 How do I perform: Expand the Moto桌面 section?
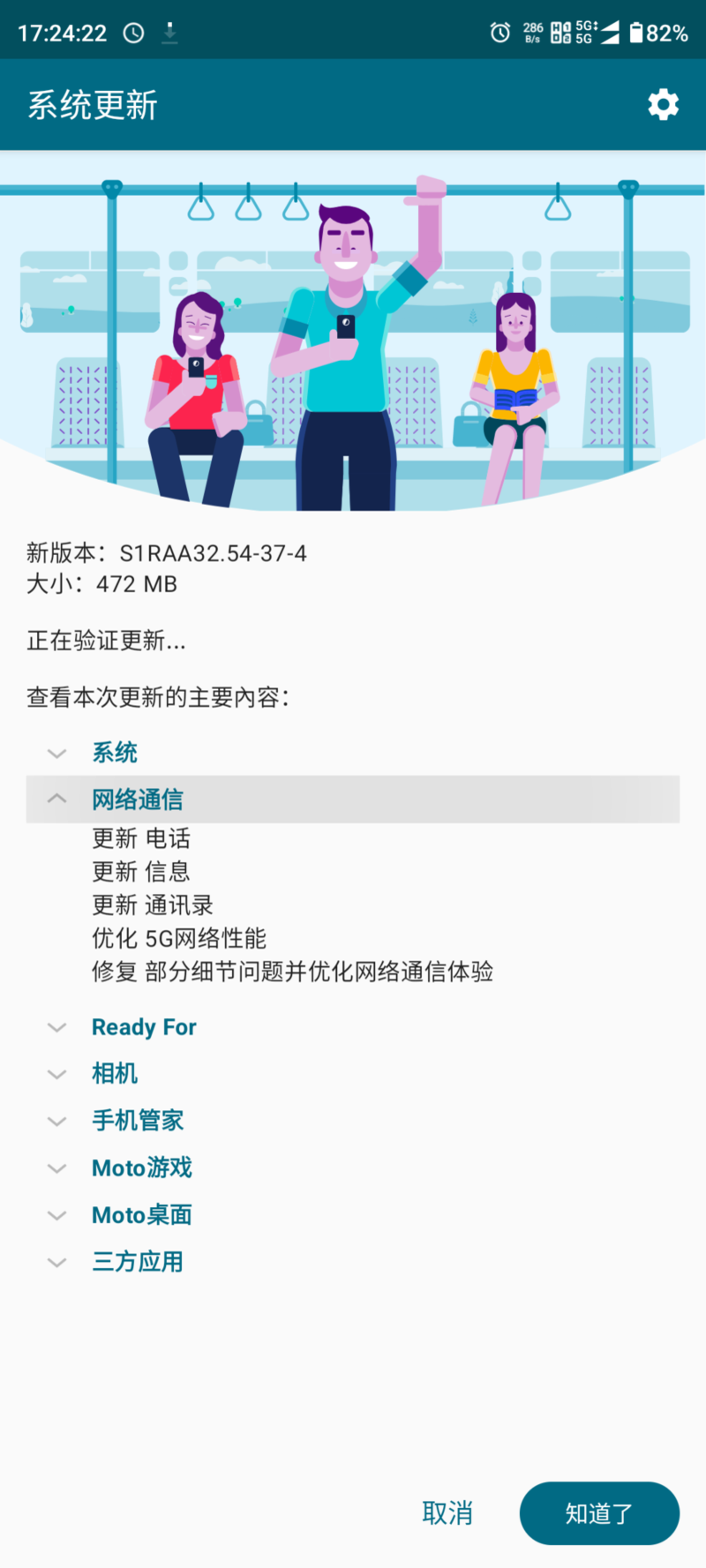142,1215
